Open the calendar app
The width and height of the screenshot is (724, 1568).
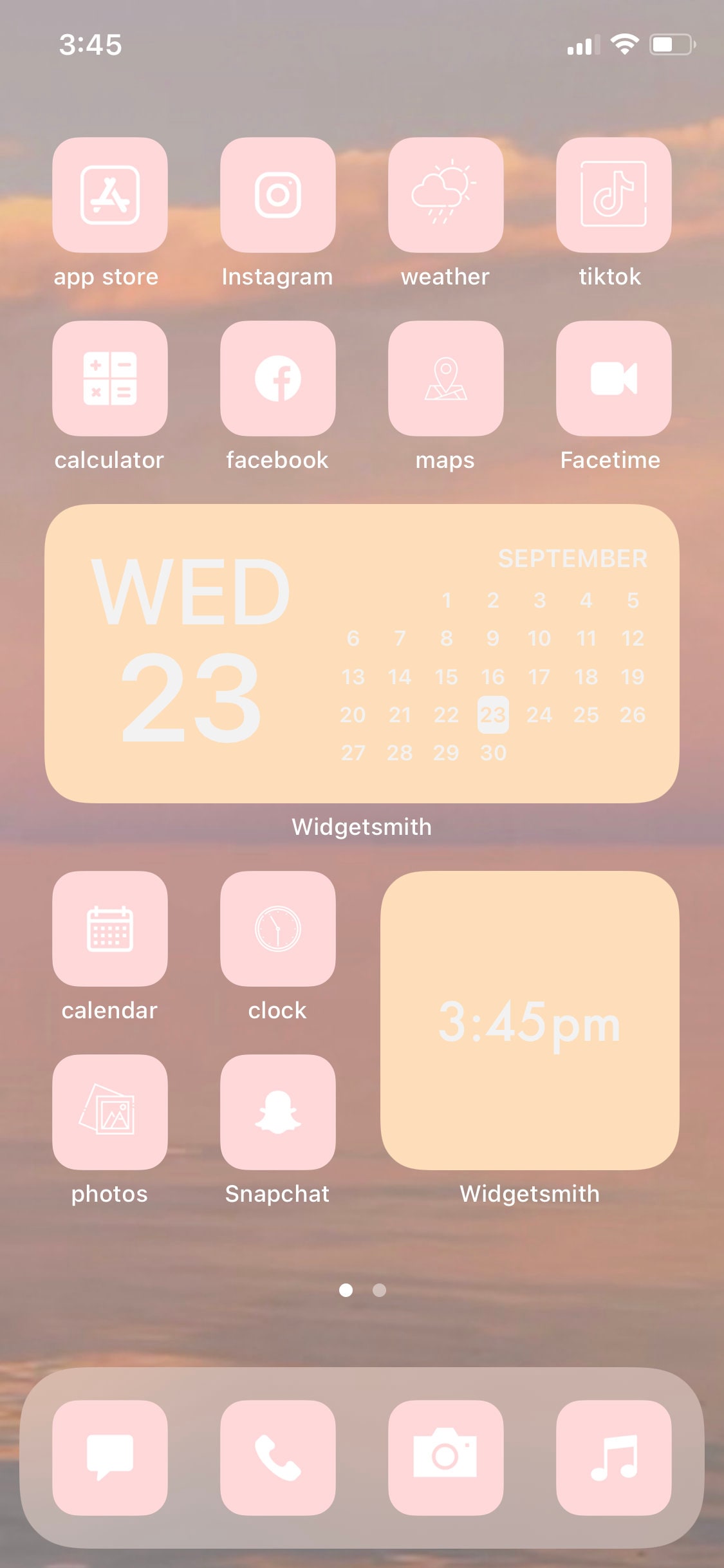(x=110, y=929)
